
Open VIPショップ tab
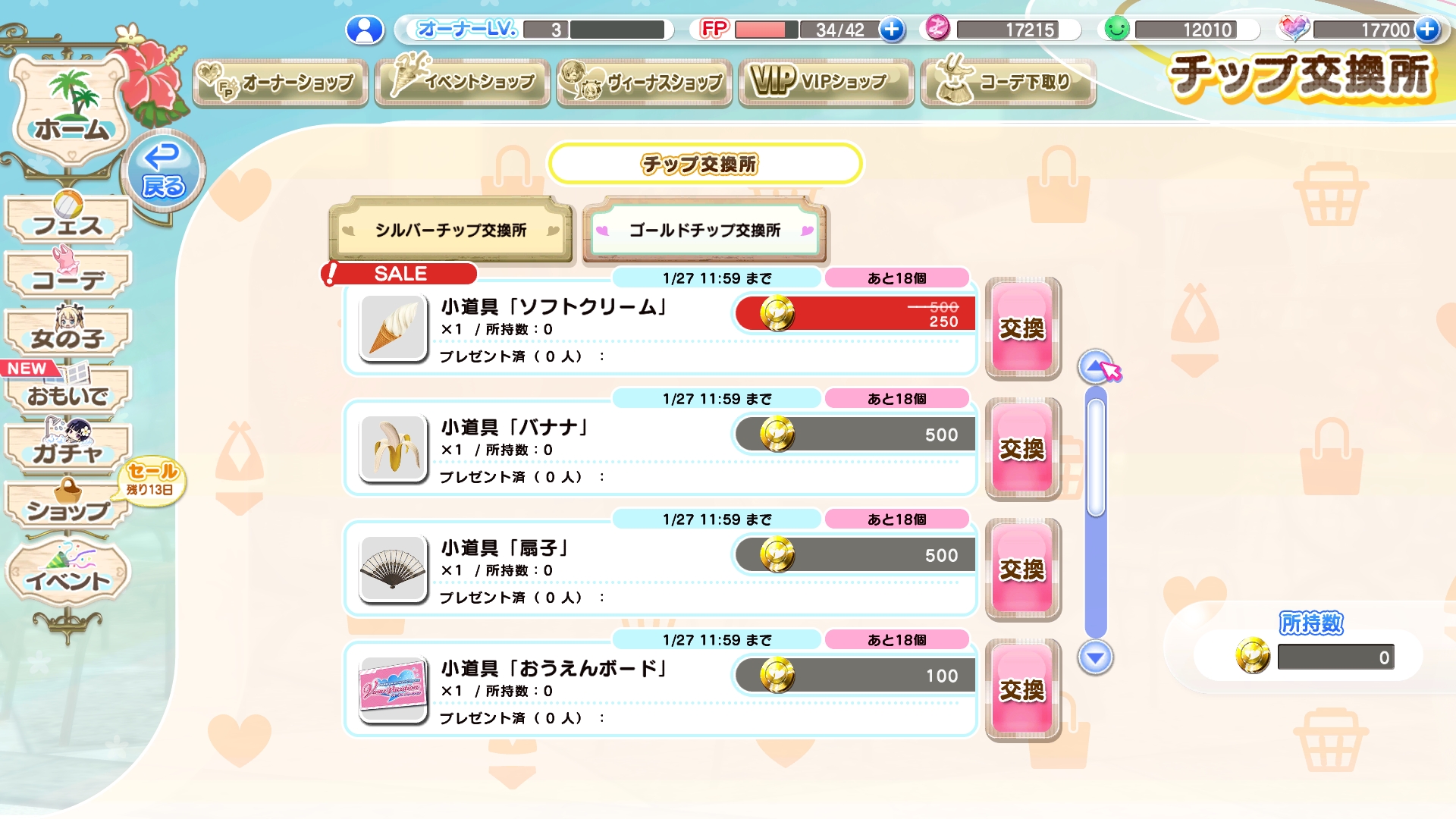click(826, 82)
